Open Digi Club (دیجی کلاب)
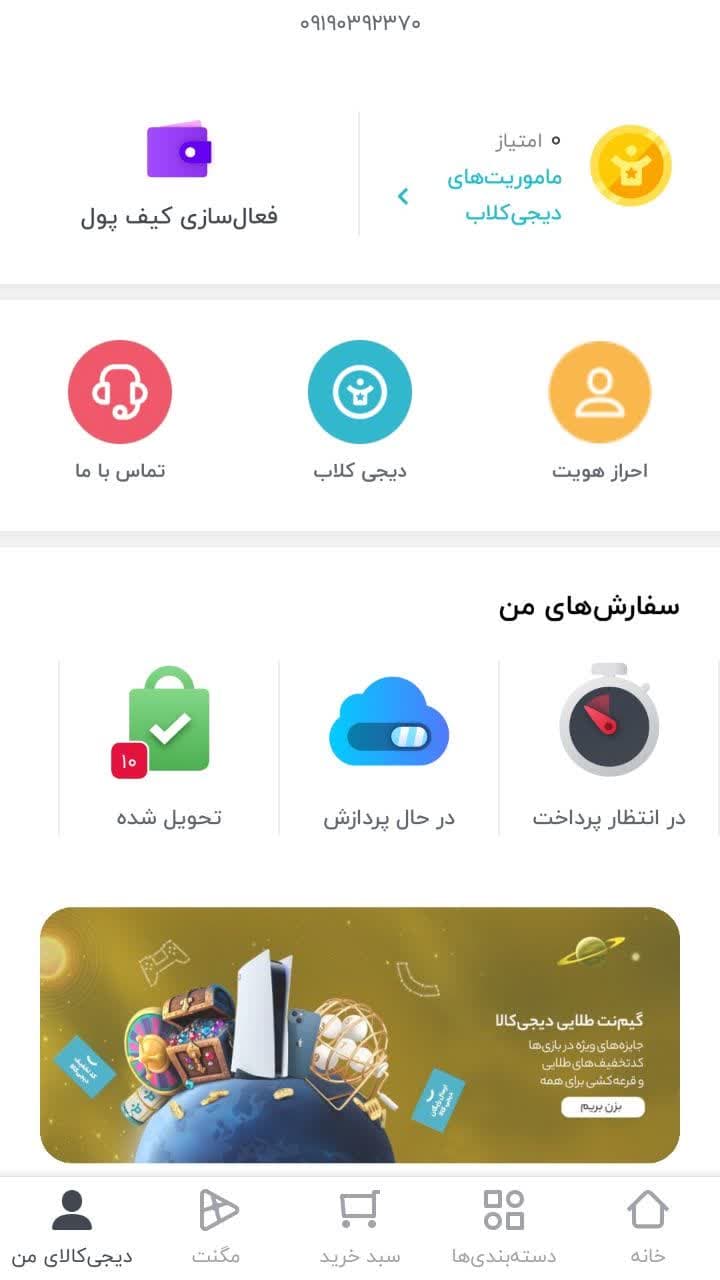Screen dimensions: 720x1280 [360, 411]
